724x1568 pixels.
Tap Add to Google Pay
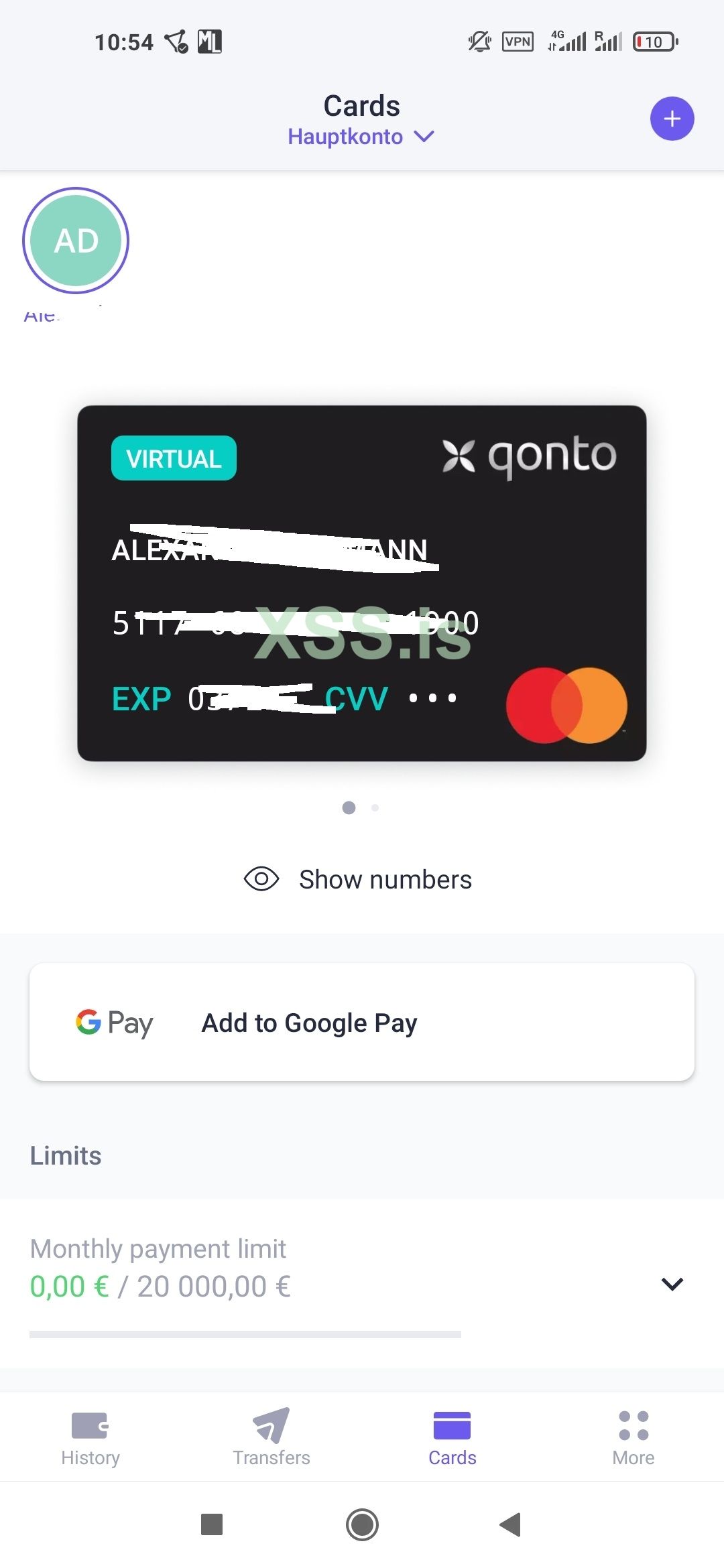308,1023
